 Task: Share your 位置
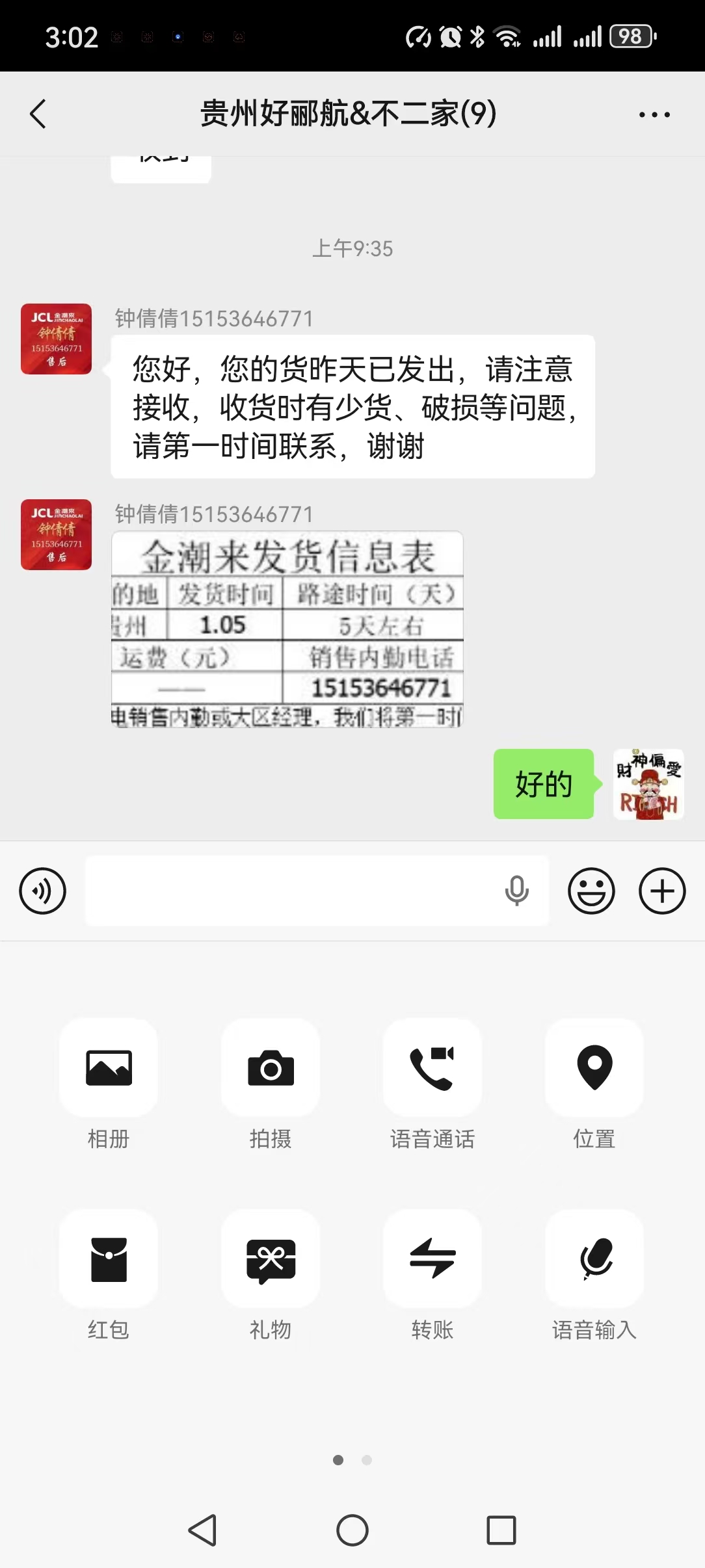594,1067
